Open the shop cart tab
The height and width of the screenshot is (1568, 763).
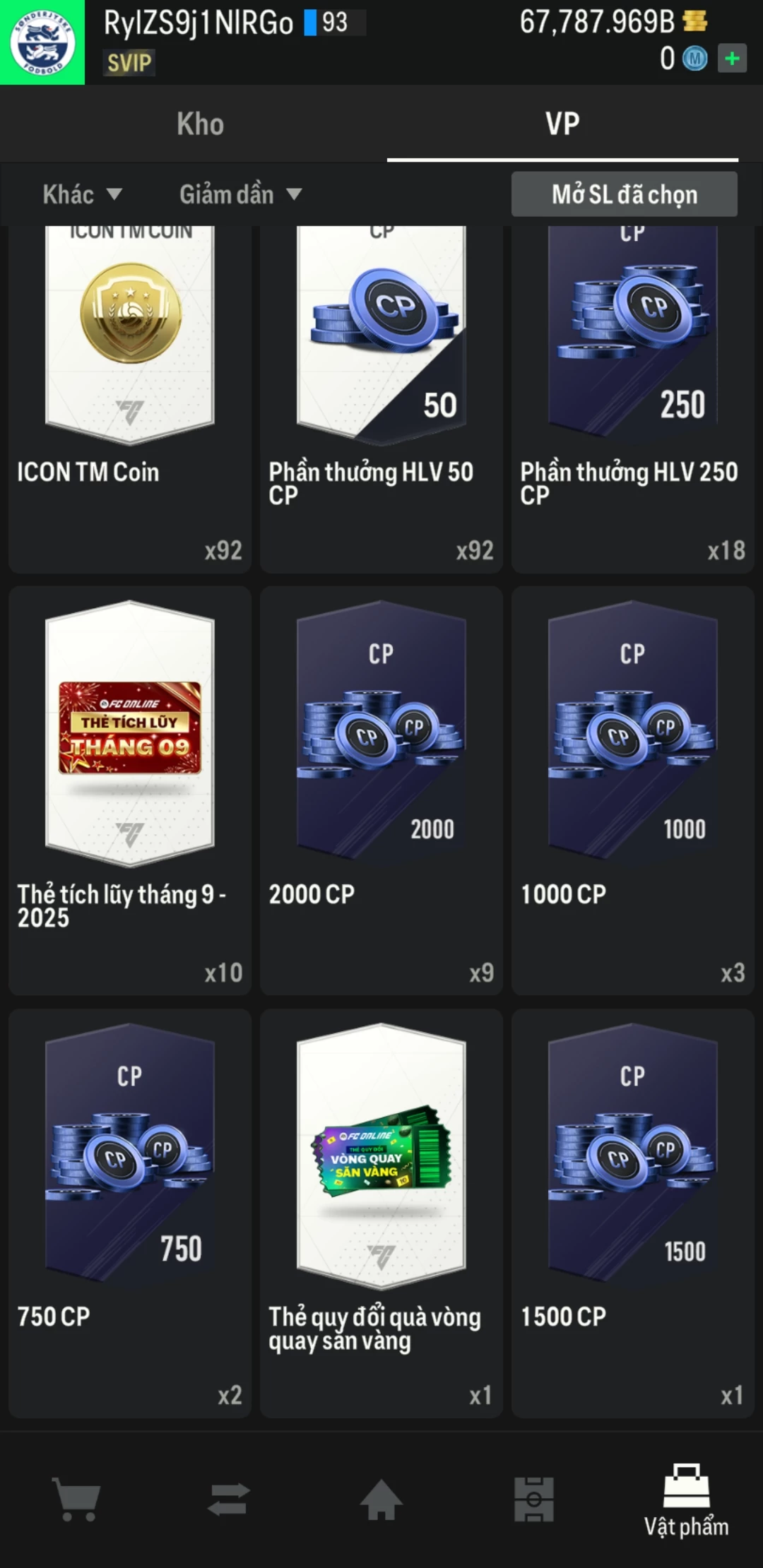point(76,1499)
